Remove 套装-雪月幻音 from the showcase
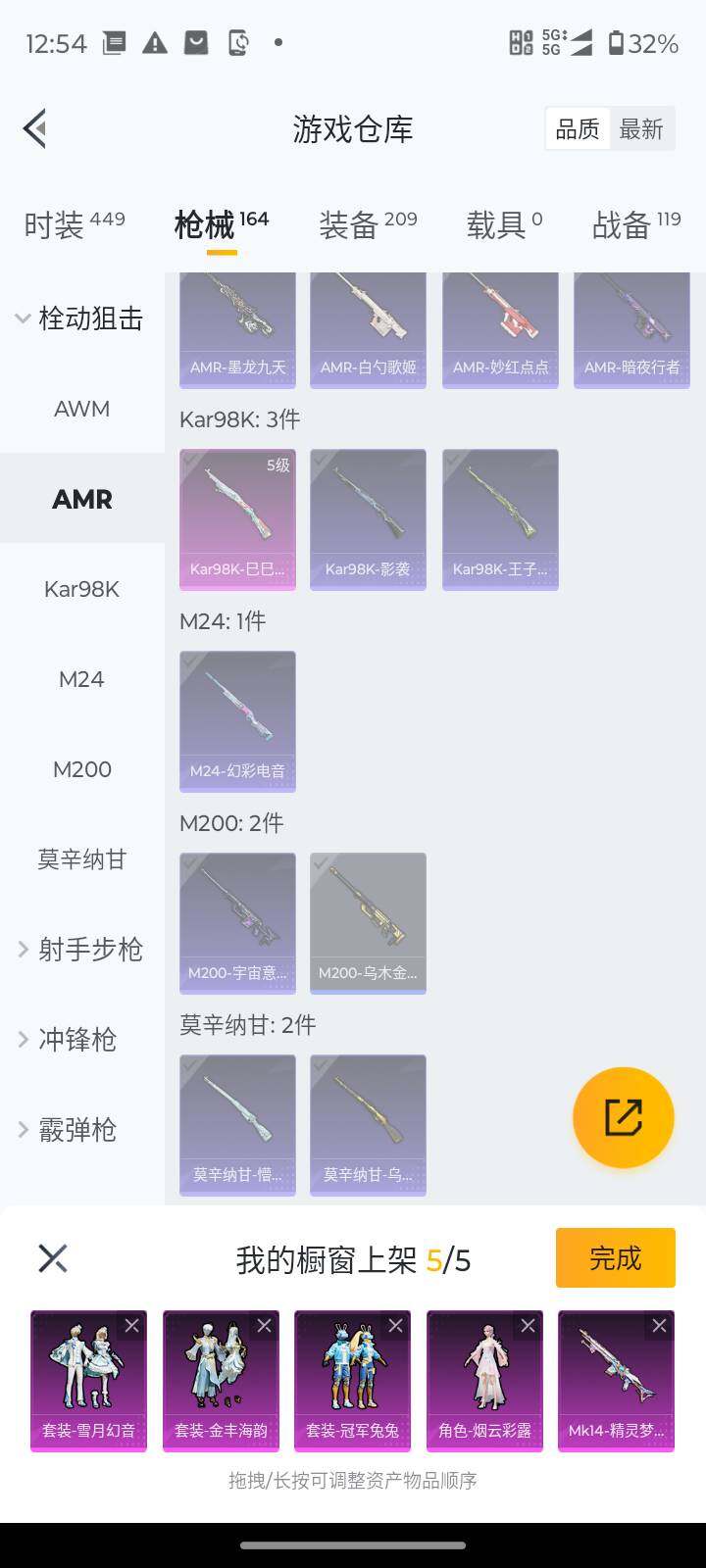 [131, 1326]
